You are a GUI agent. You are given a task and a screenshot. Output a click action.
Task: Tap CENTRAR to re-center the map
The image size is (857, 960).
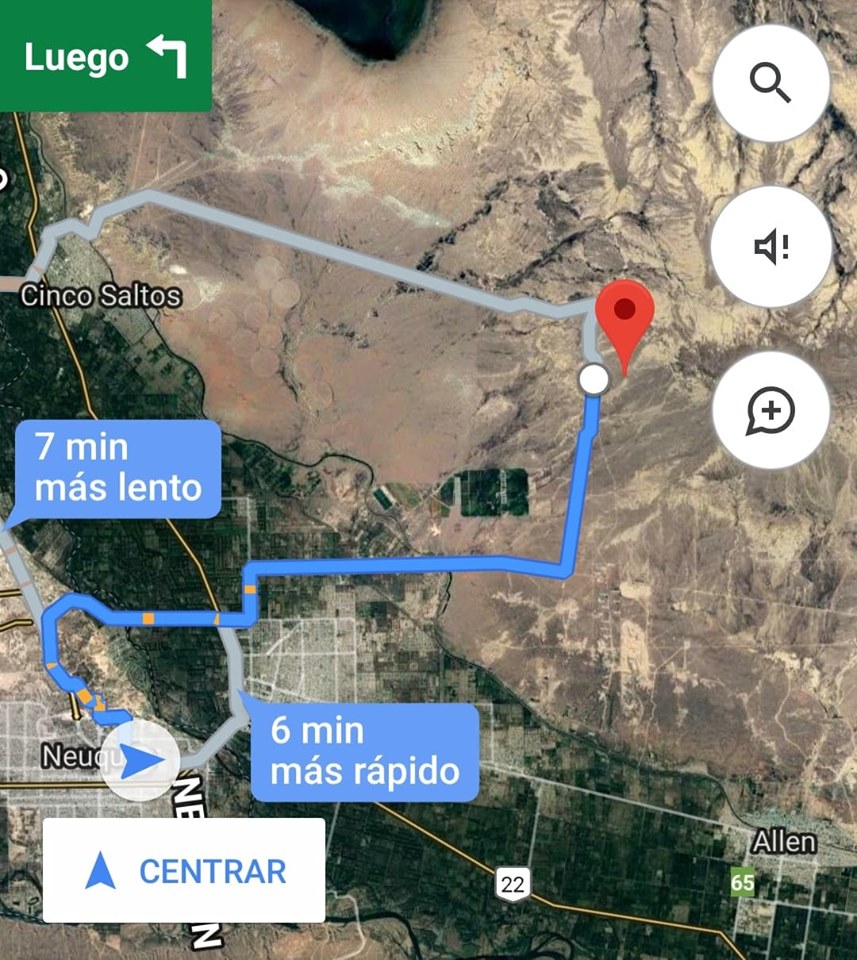184,871
